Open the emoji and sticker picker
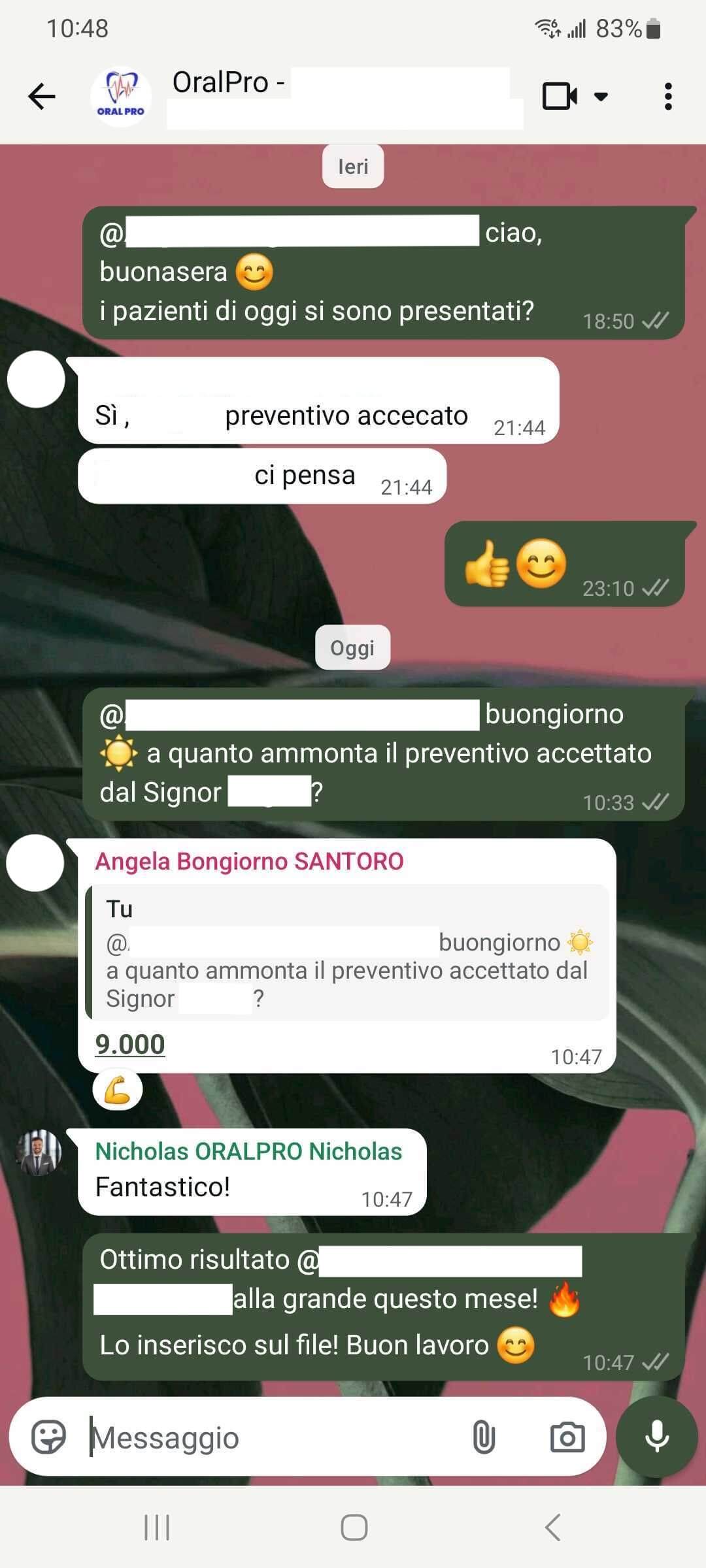 [49, 1437]
